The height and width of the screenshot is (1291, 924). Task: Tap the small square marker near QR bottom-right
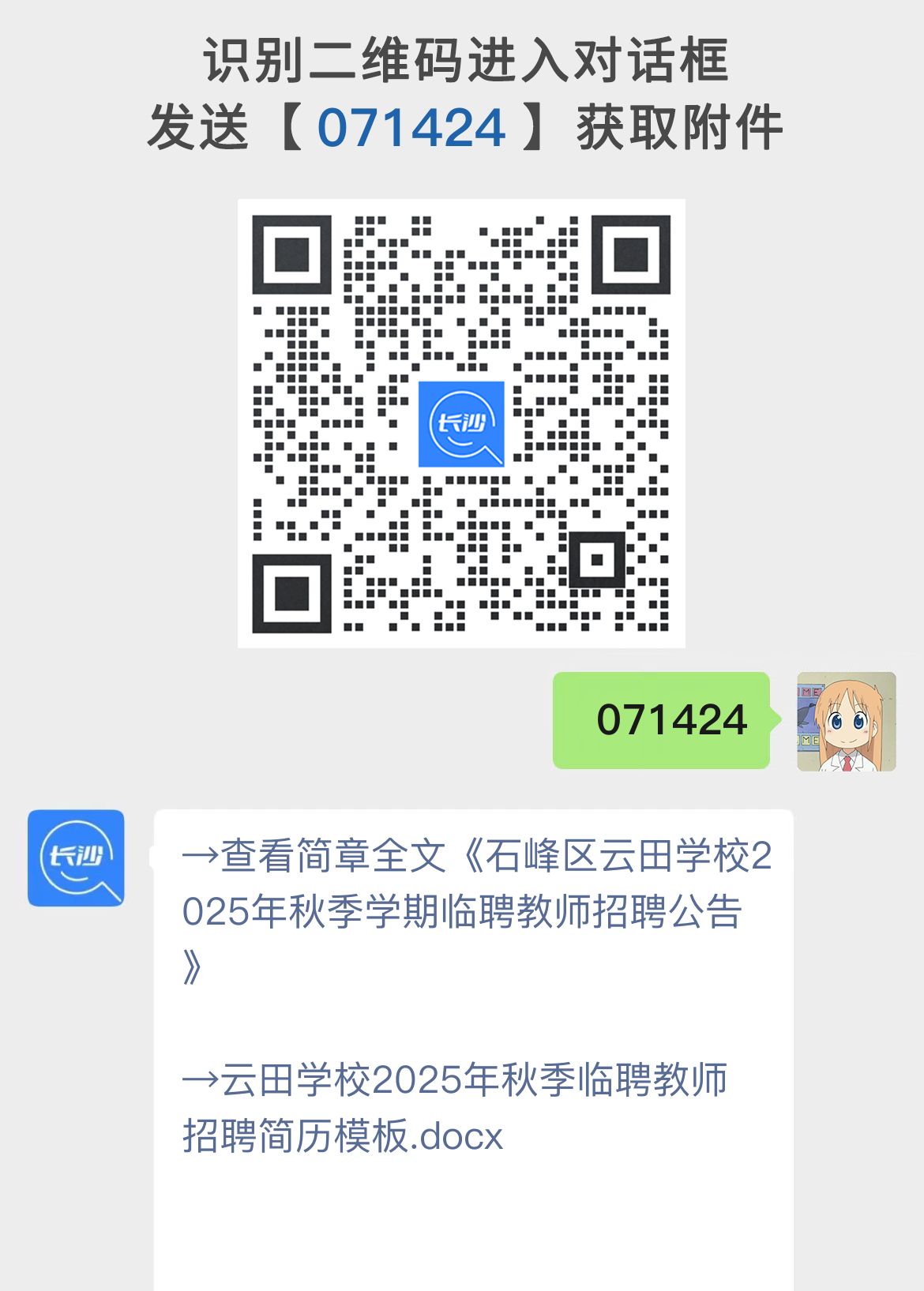click(x=597, y=561)
